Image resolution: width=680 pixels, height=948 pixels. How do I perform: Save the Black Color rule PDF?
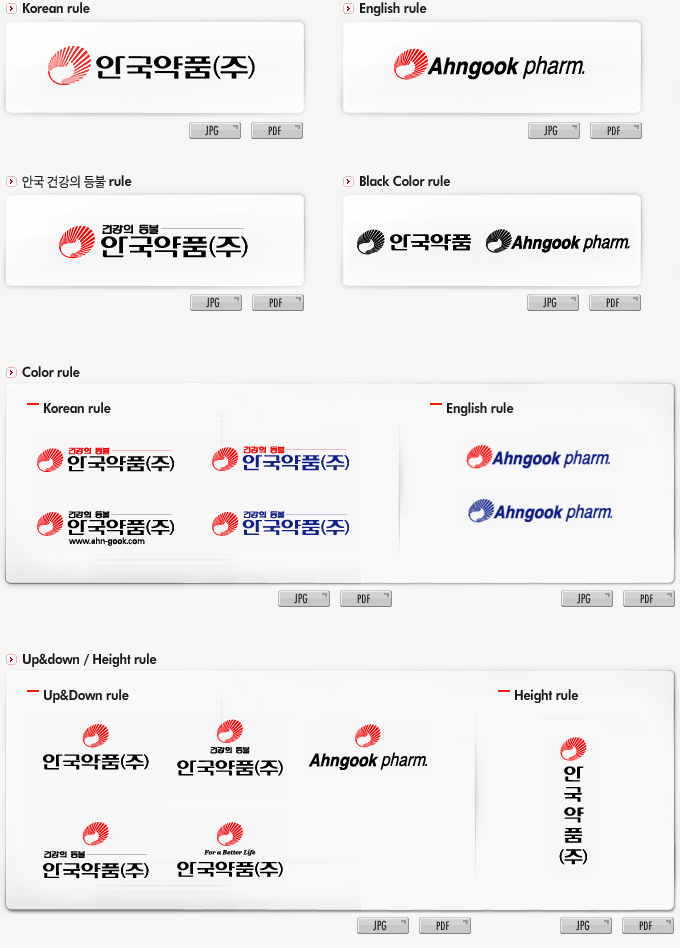tap(614, 303)
